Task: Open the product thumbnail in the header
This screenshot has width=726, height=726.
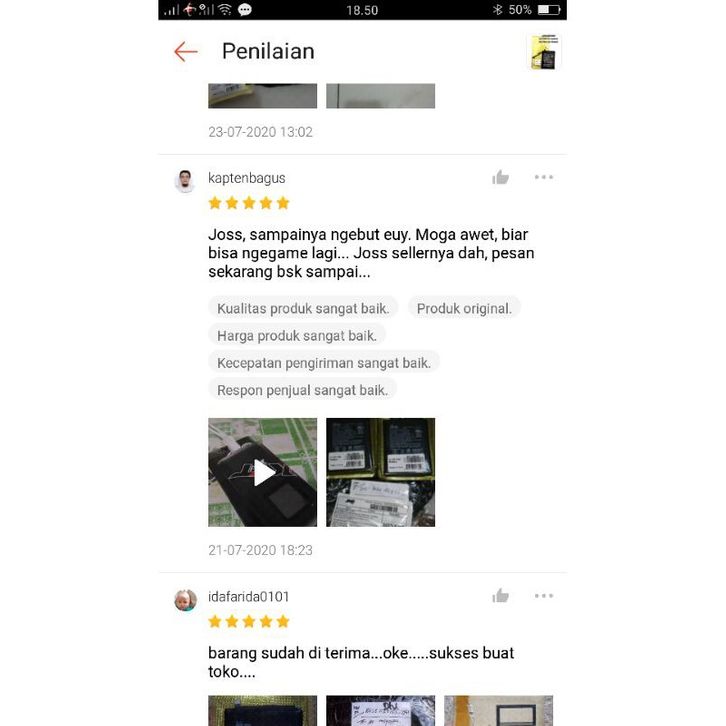Action: pyautogui.click(x=544, y=52)
